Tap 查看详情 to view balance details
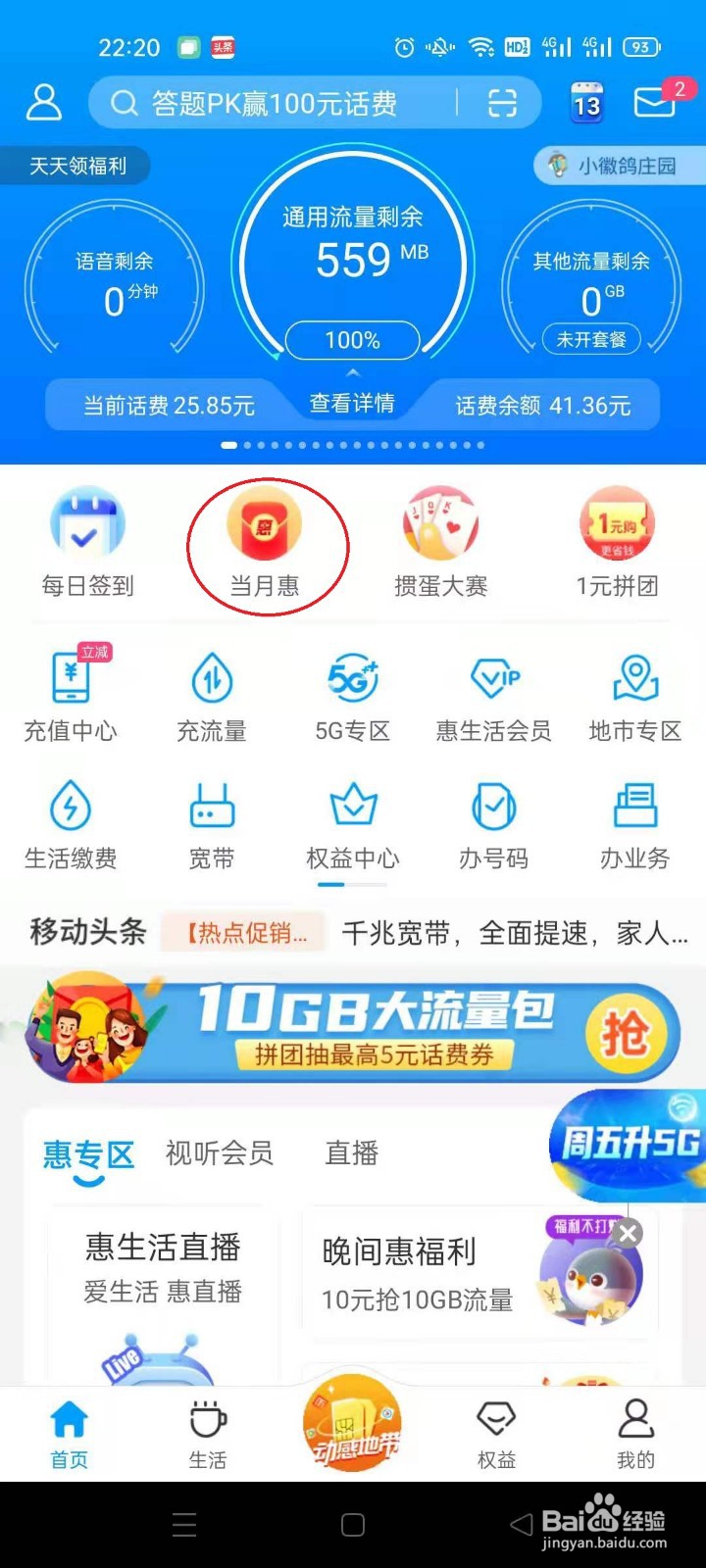The image size is (706, 1568). coord(352,404)
